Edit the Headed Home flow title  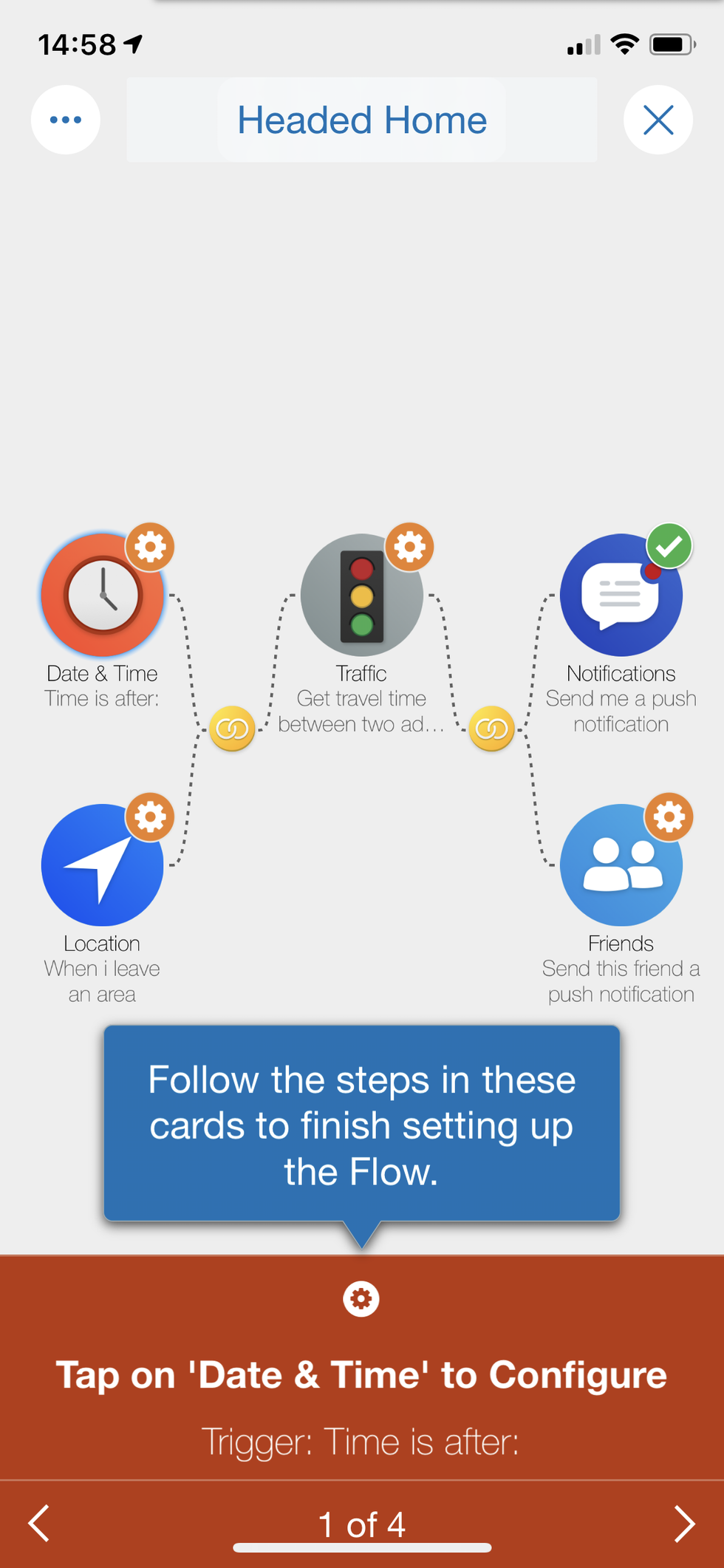point(361,120)
